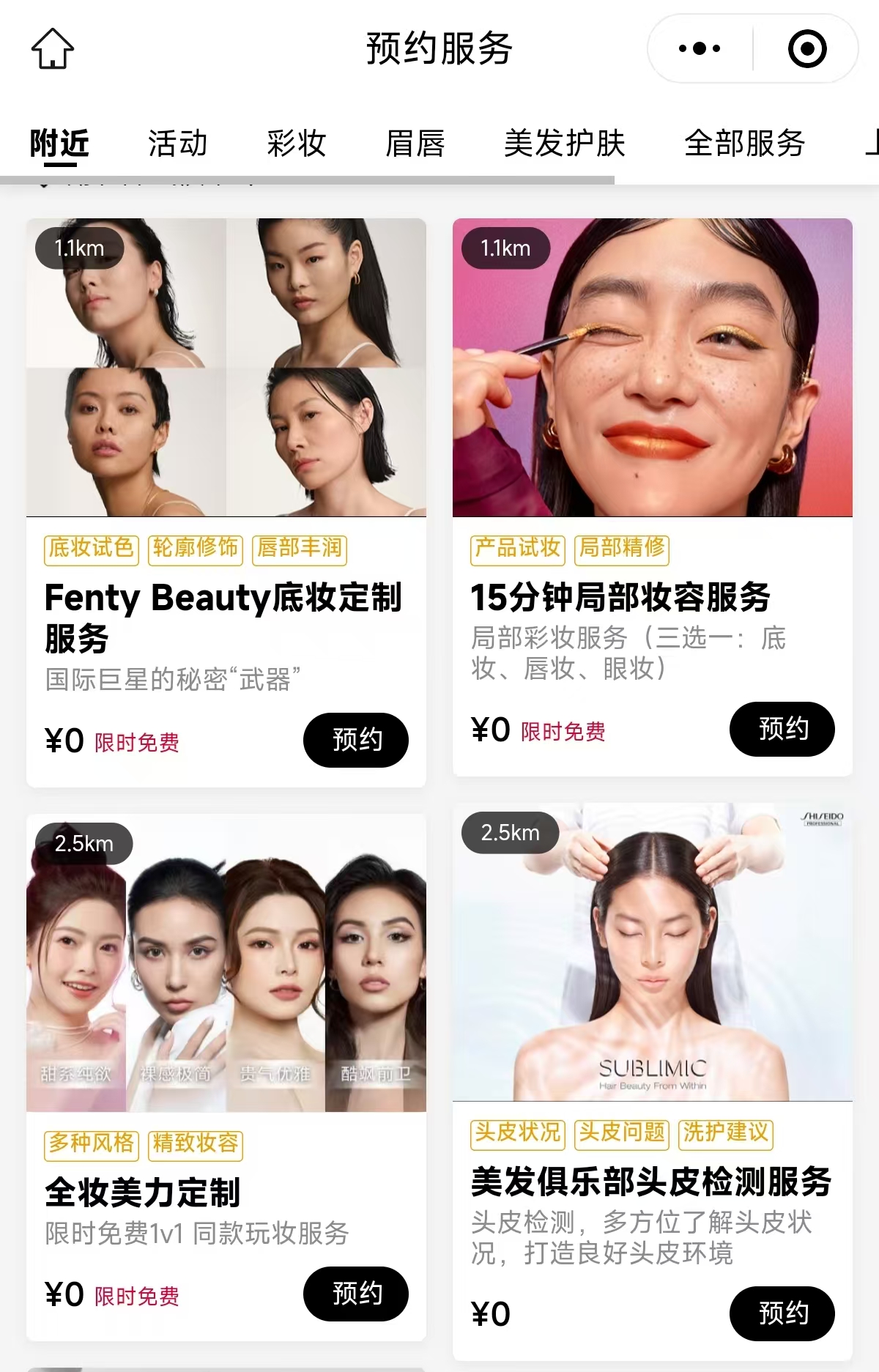
Task: Select the 附近 tab
Action: click(x=59, y=143)
